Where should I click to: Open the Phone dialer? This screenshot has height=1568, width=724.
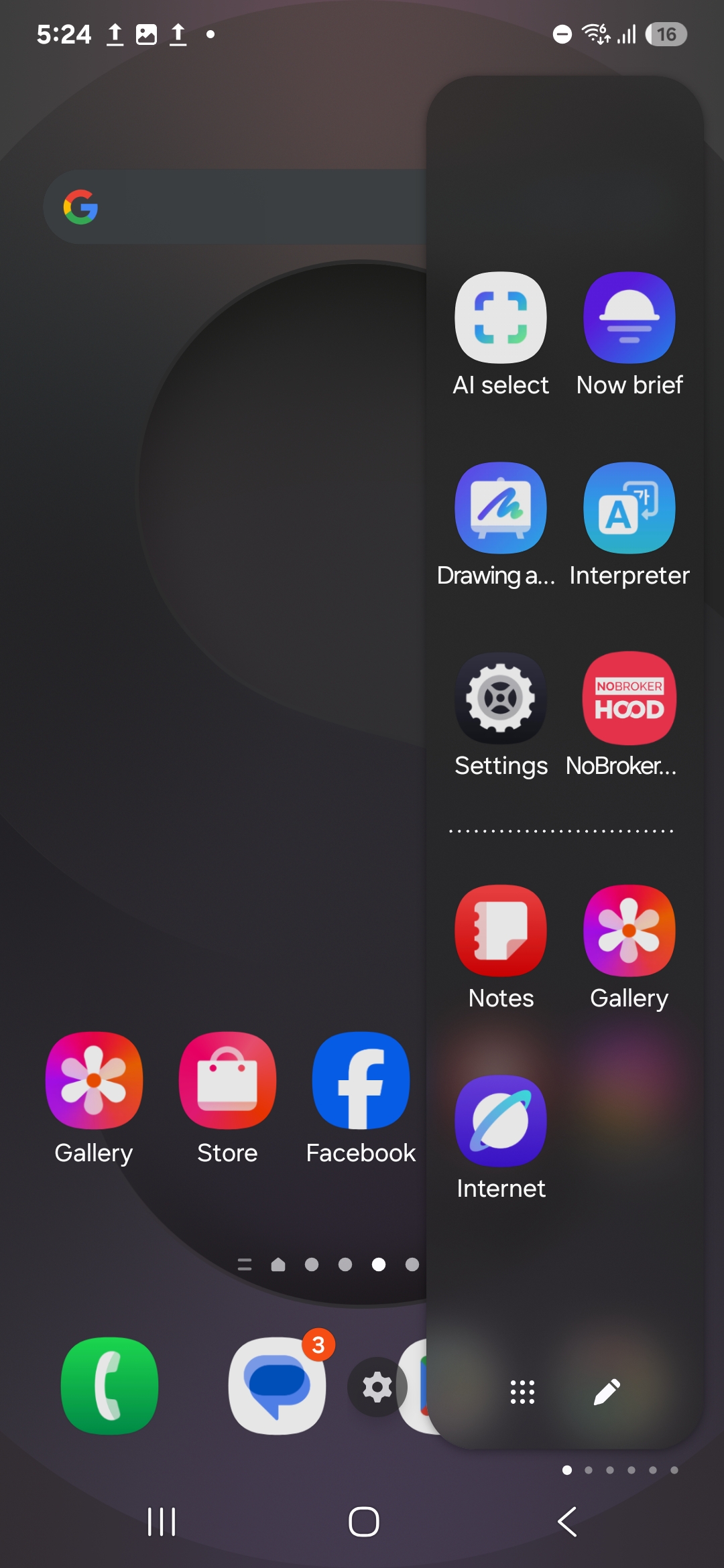pos(110,1386)
